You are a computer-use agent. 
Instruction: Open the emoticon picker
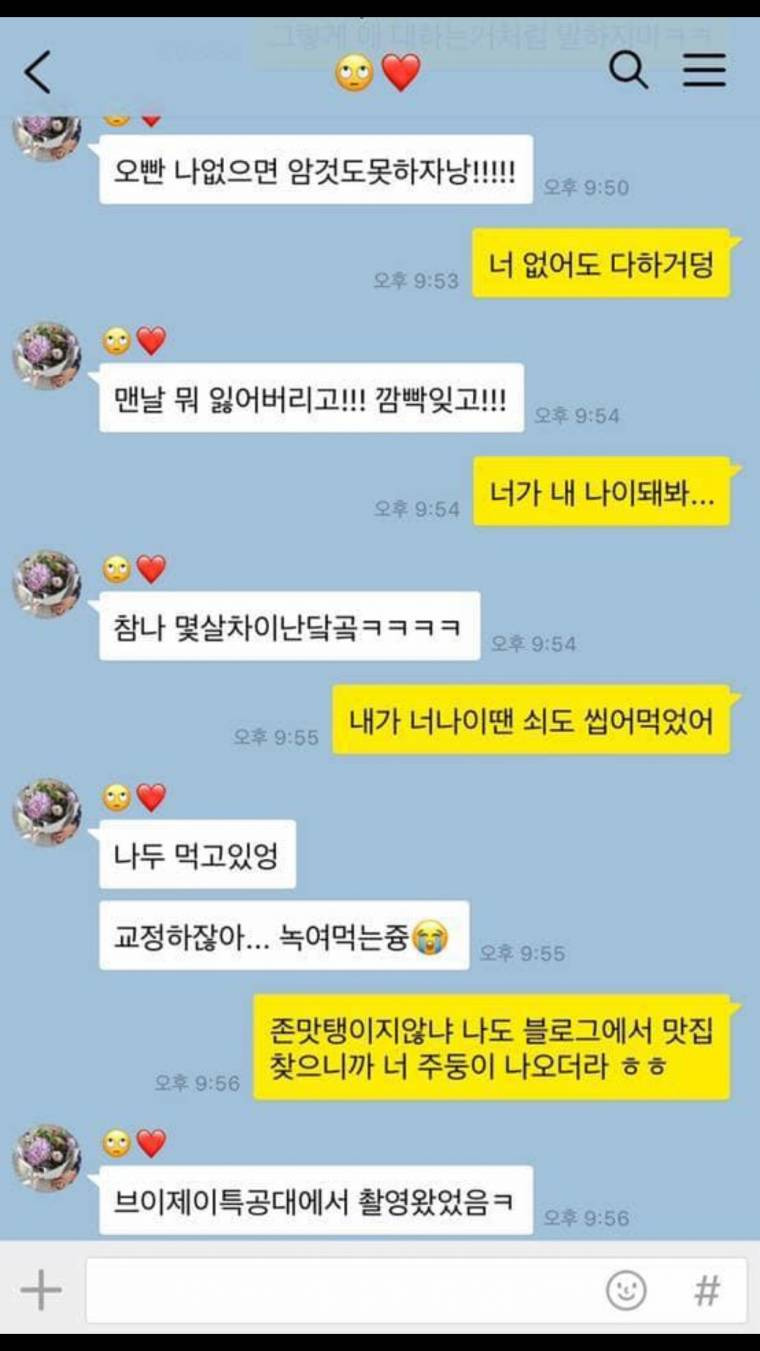tap(626, 1290)
